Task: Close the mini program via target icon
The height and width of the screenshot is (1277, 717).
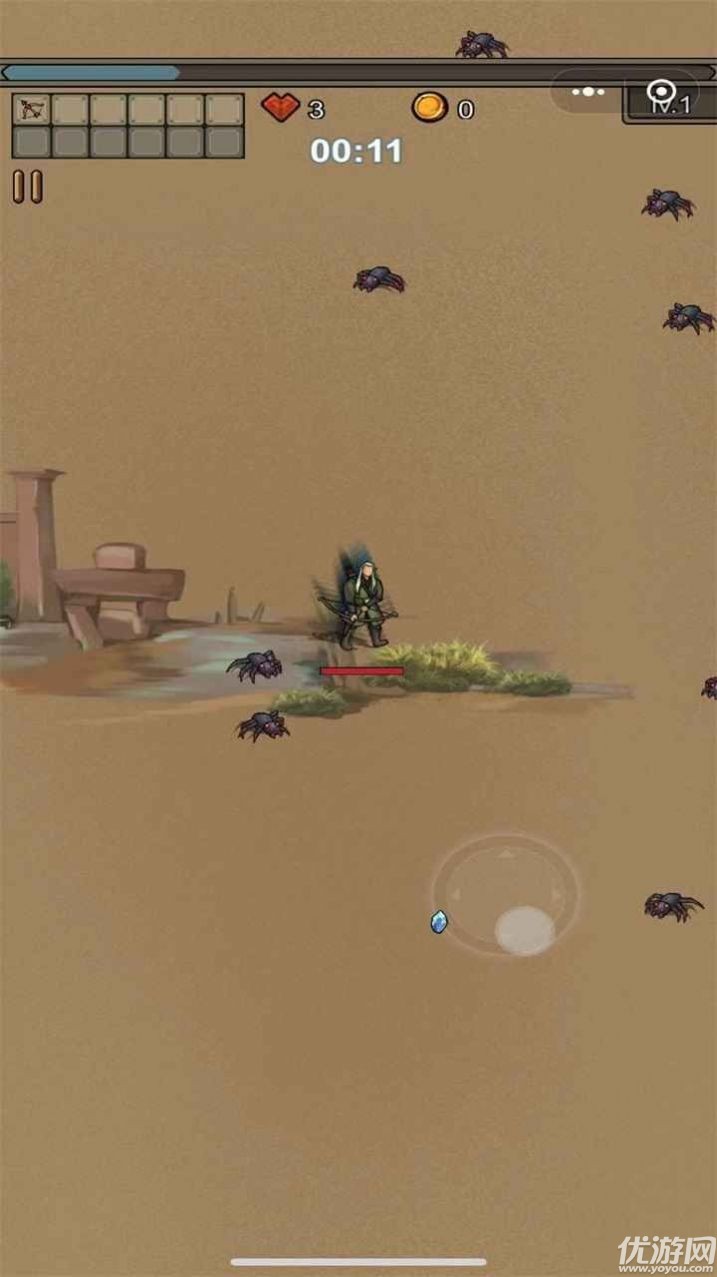Action: click(661, 92)
